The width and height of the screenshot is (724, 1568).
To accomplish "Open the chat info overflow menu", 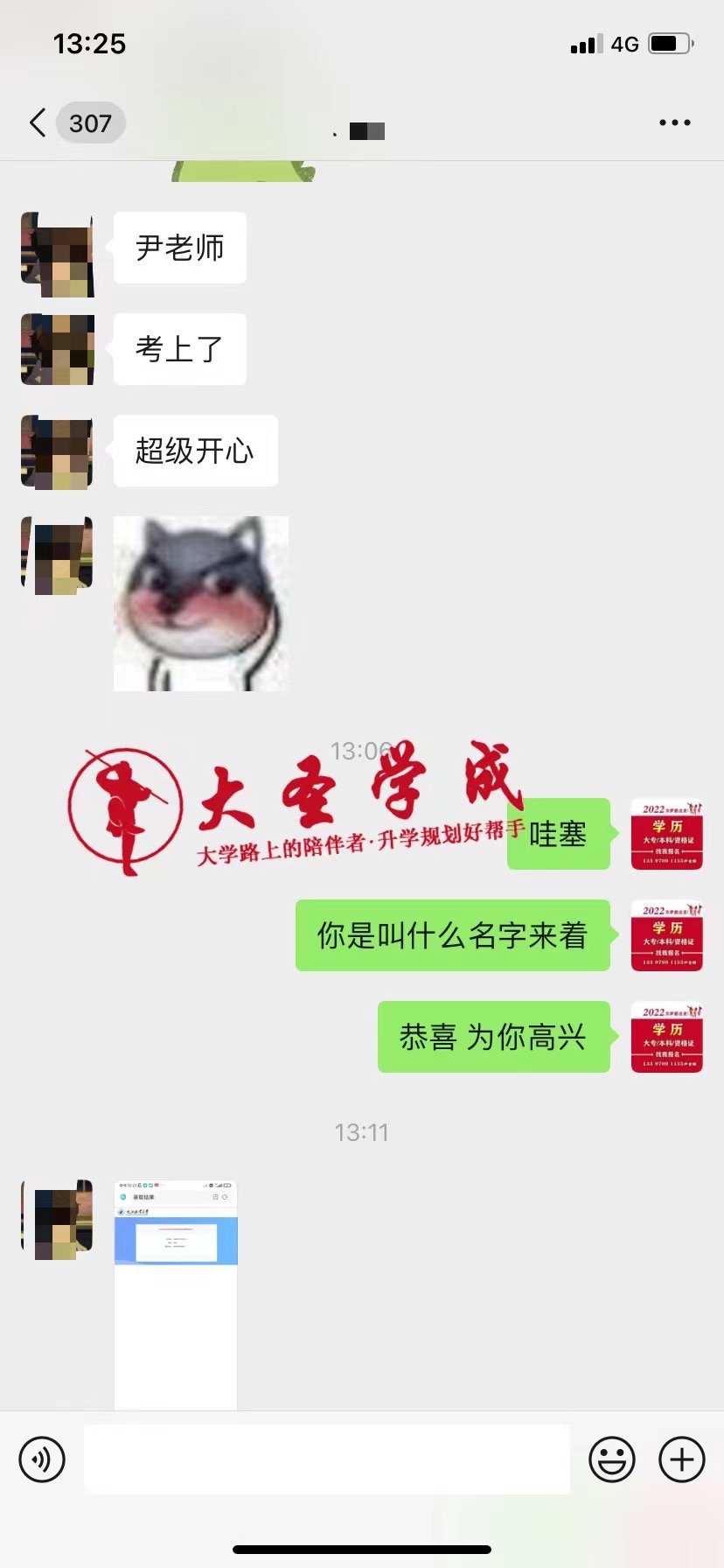I will pyautogui.click(x=675, y=122).
